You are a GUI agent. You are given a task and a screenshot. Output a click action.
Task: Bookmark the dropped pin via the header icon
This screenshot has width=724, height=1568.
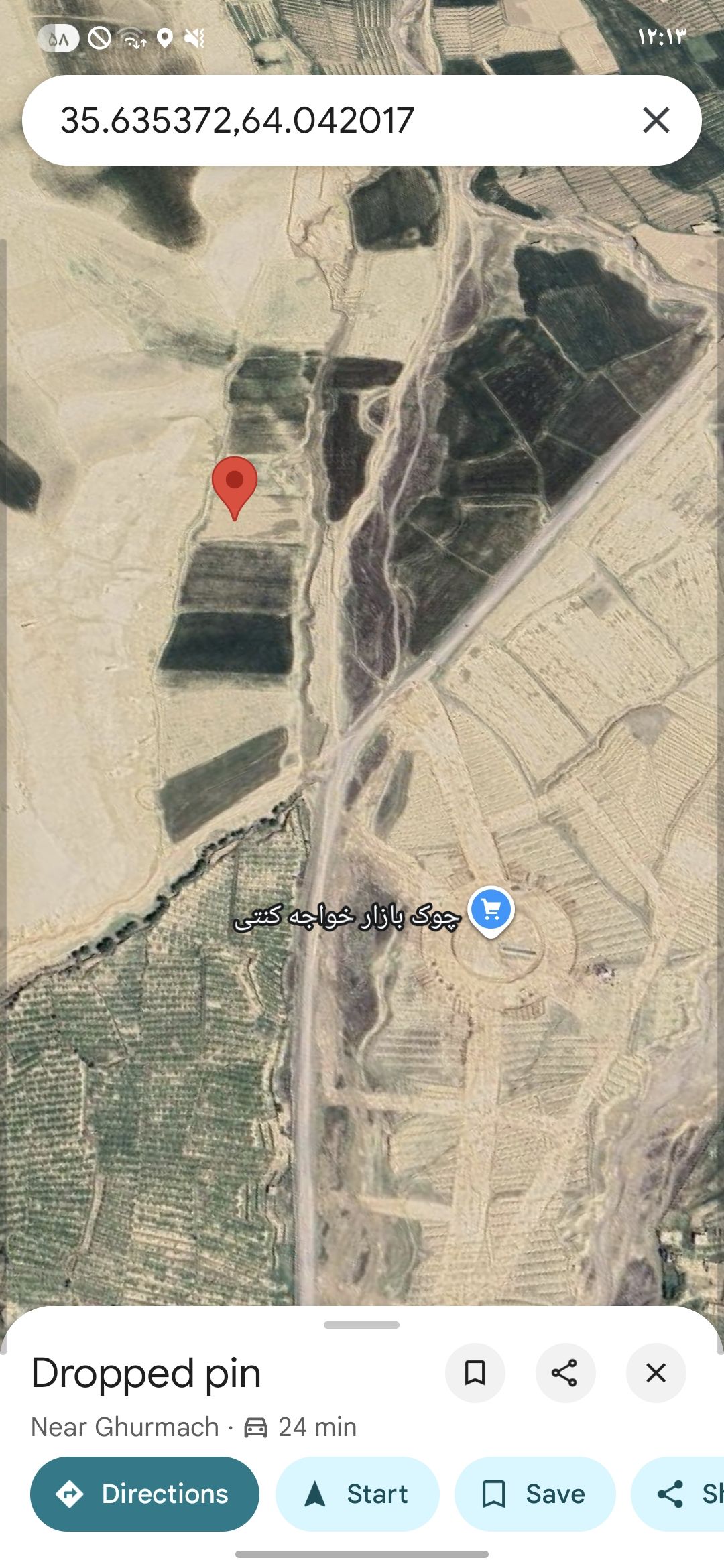click(x=475, y=1372)
